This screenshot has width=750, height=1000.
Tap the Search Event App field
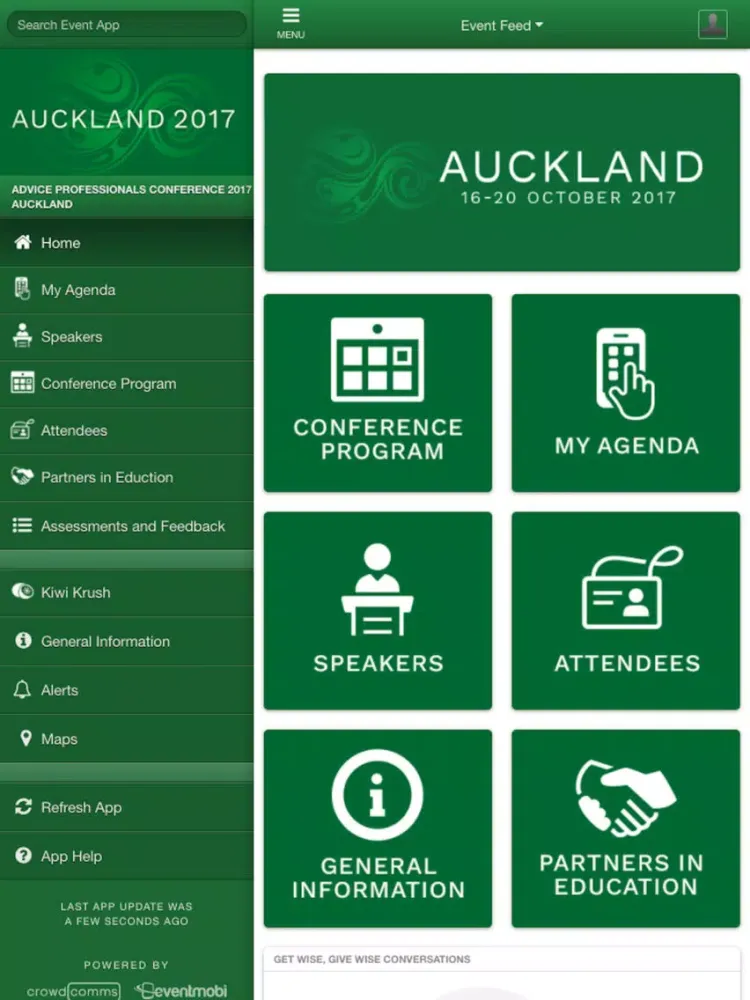click(x=126, y=25)
